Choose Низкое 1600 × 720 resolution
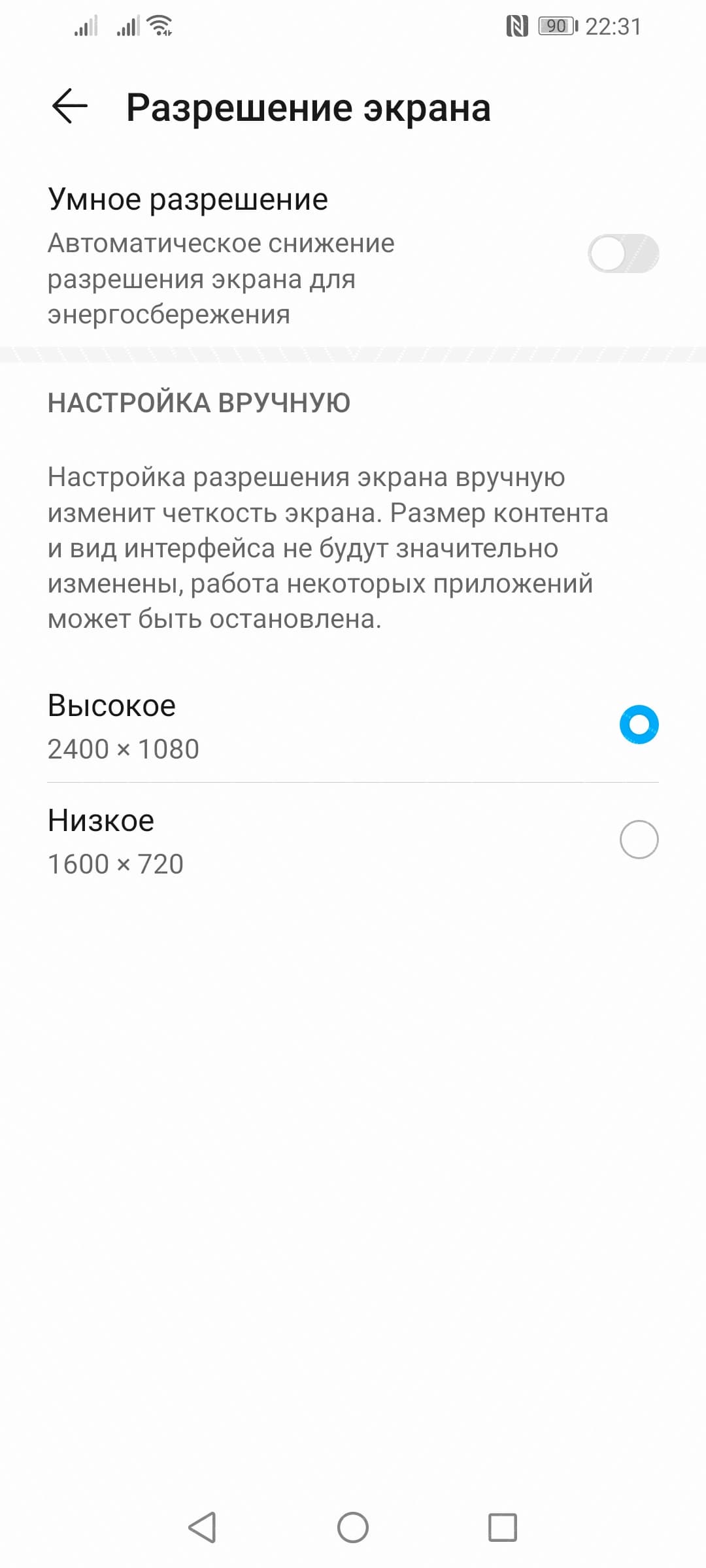This screenshot has height=1568, width=706. pyautogui.click(x=638, y=840)
